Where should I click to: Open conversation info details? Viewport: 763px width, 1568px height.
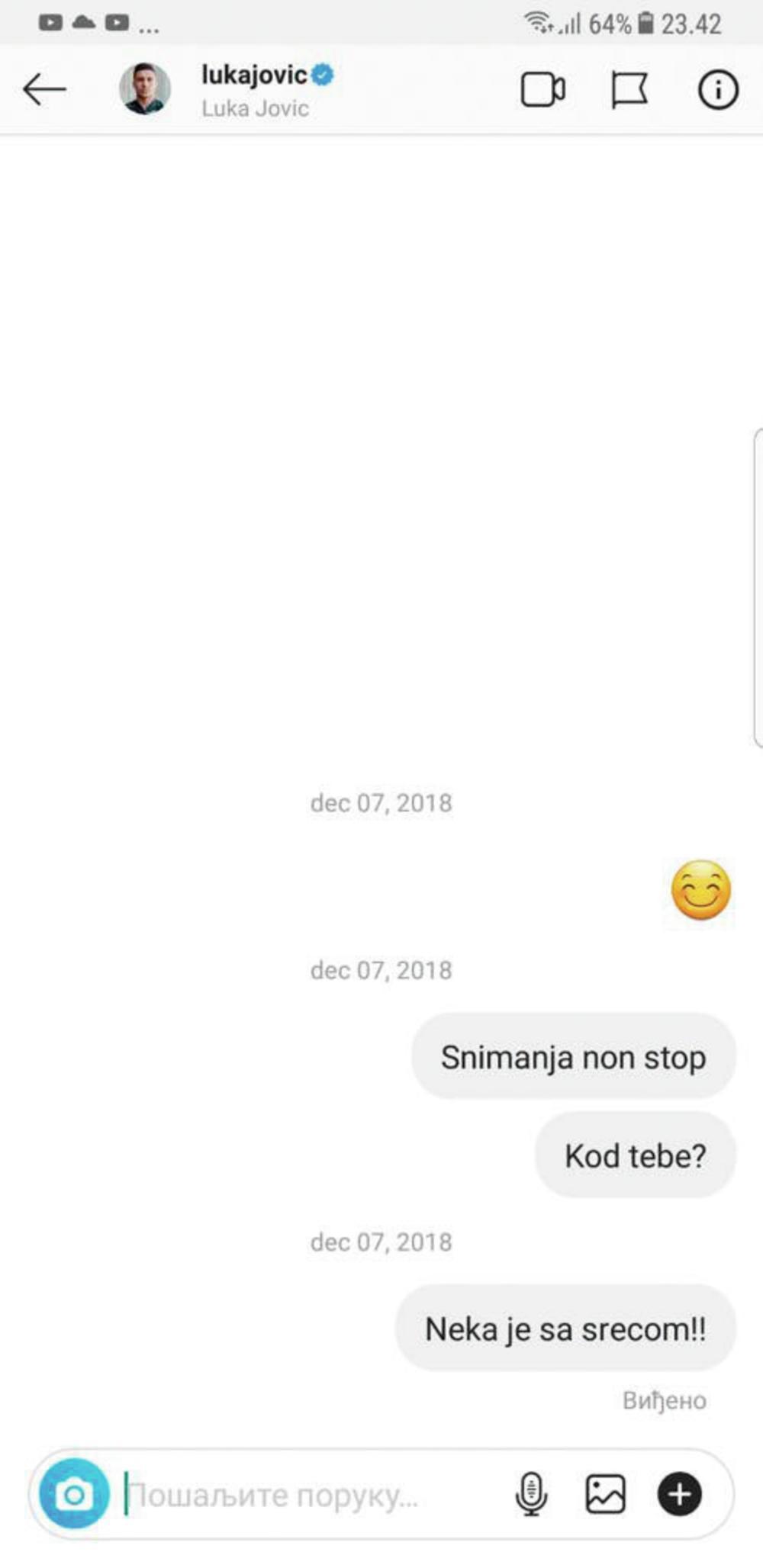tap(717, 89)
